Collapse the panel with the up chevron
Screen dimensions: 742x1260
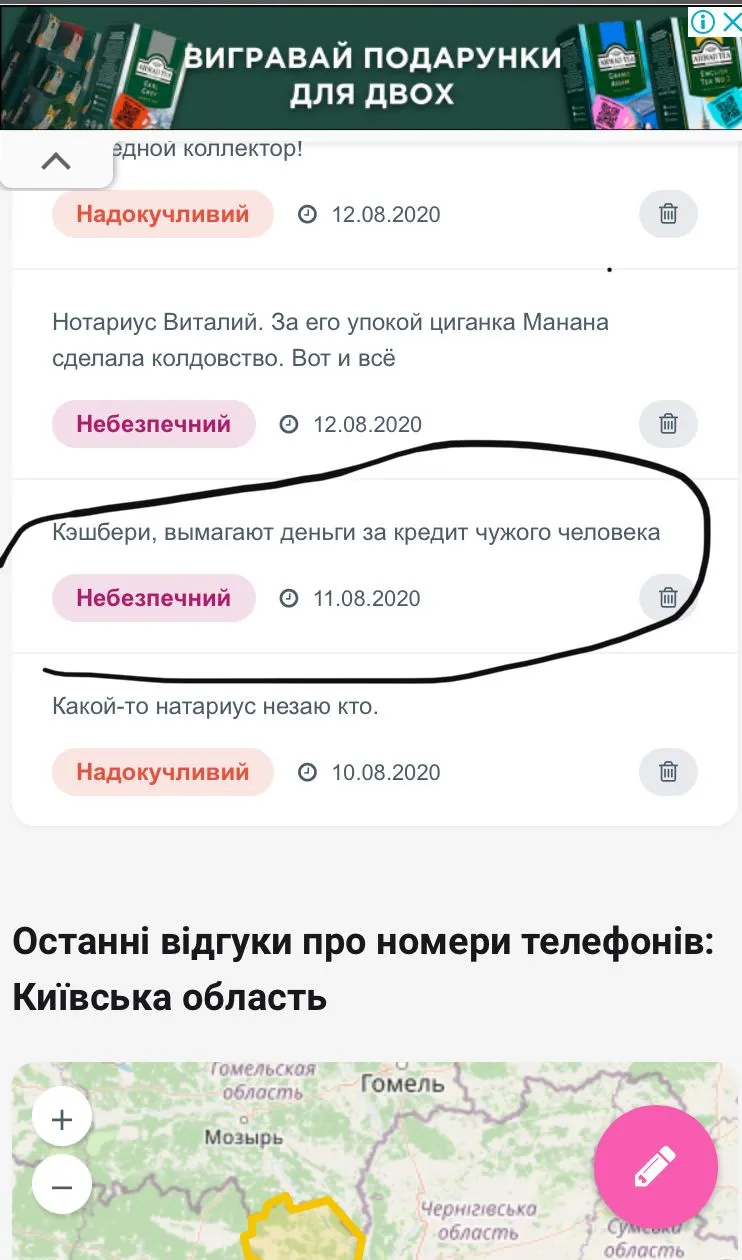click(56, 162)
